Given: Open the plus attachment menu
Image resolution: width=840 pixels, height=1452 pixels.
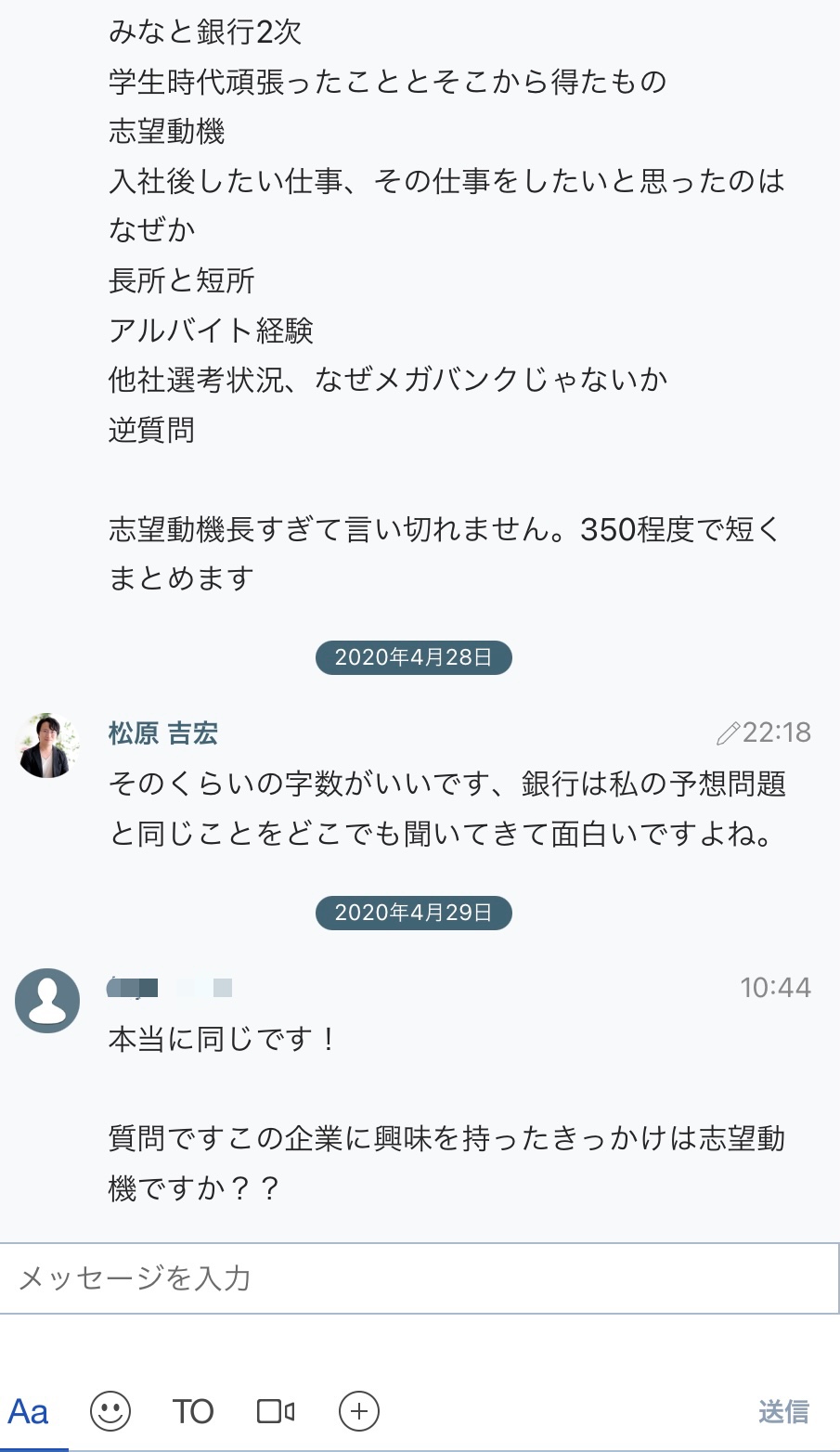Looking at the screenshot, I should point(359,1412).
